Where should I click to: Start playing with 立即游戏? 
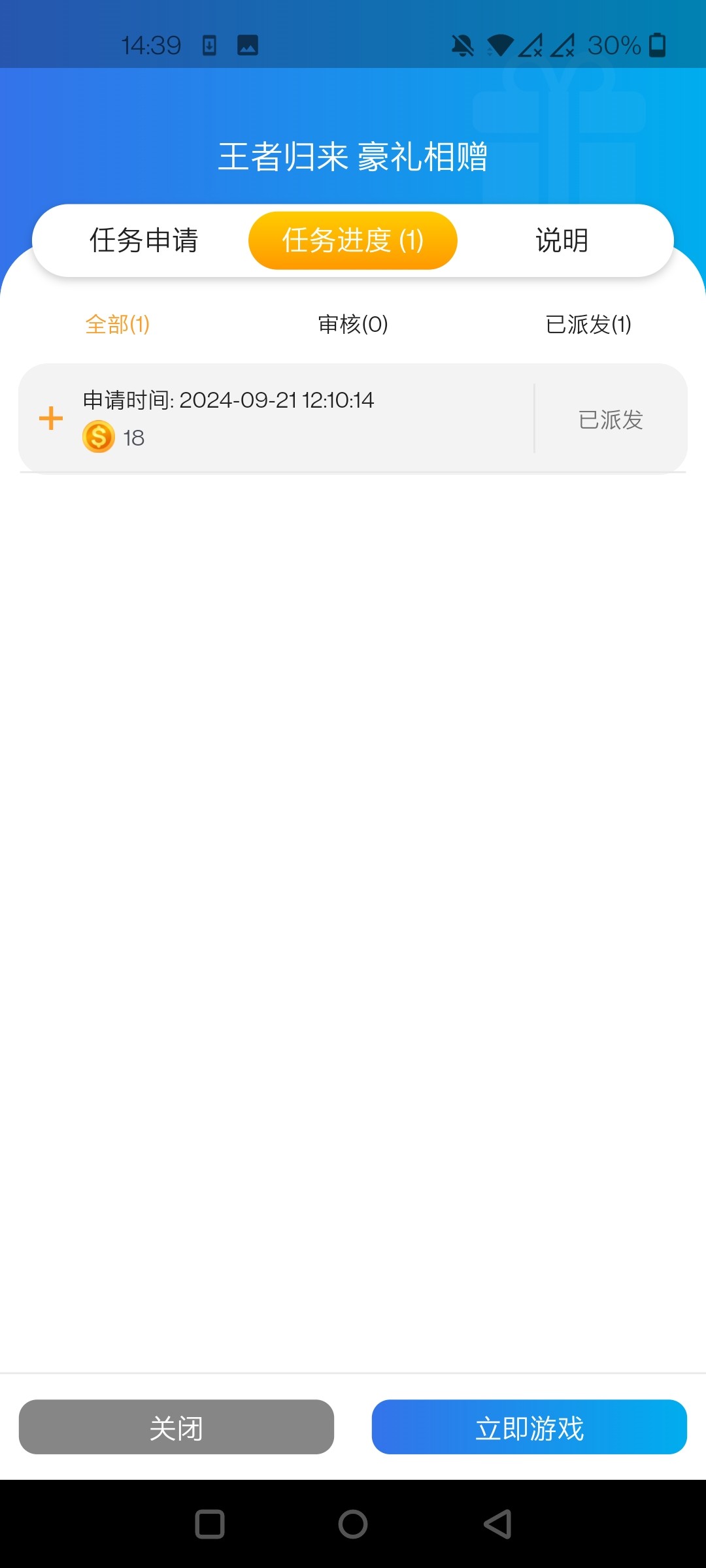[x=529, y=1427]
